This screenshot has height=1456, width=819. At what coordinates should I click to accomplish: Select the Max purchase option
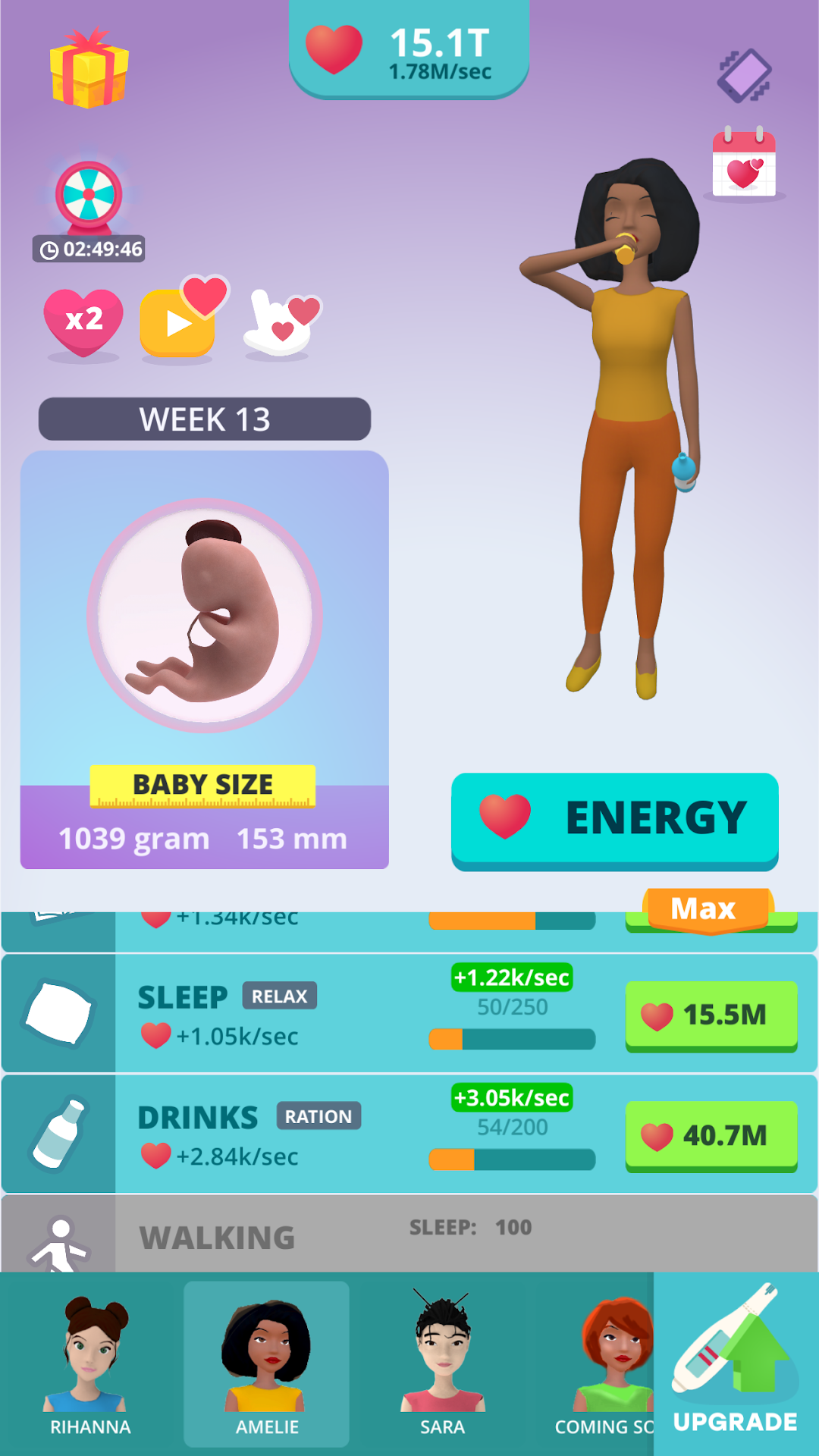705,908
